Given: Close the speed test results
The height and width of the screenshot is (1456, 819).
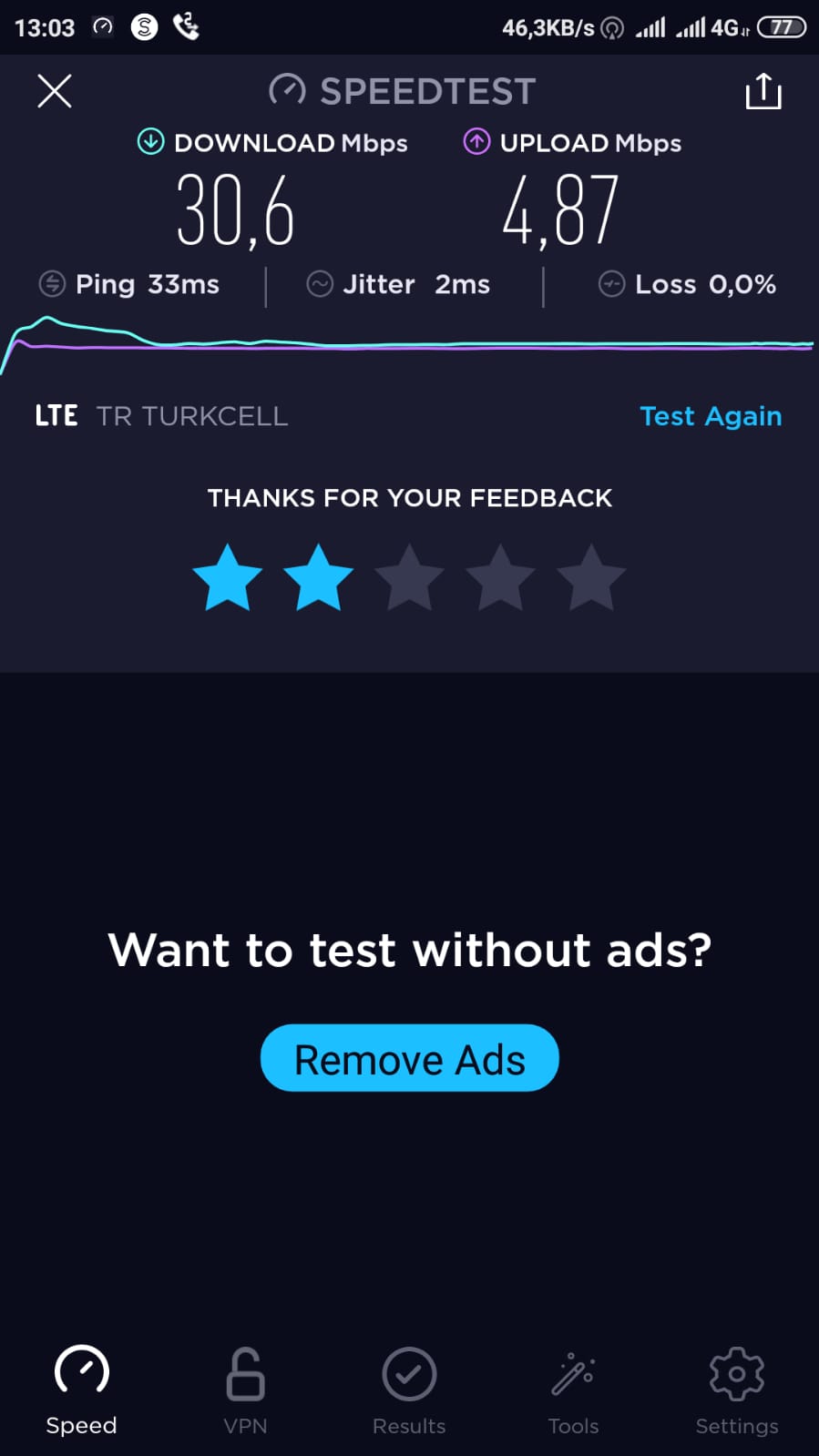Looking at the screenshot, I should (x=55, y=91).
